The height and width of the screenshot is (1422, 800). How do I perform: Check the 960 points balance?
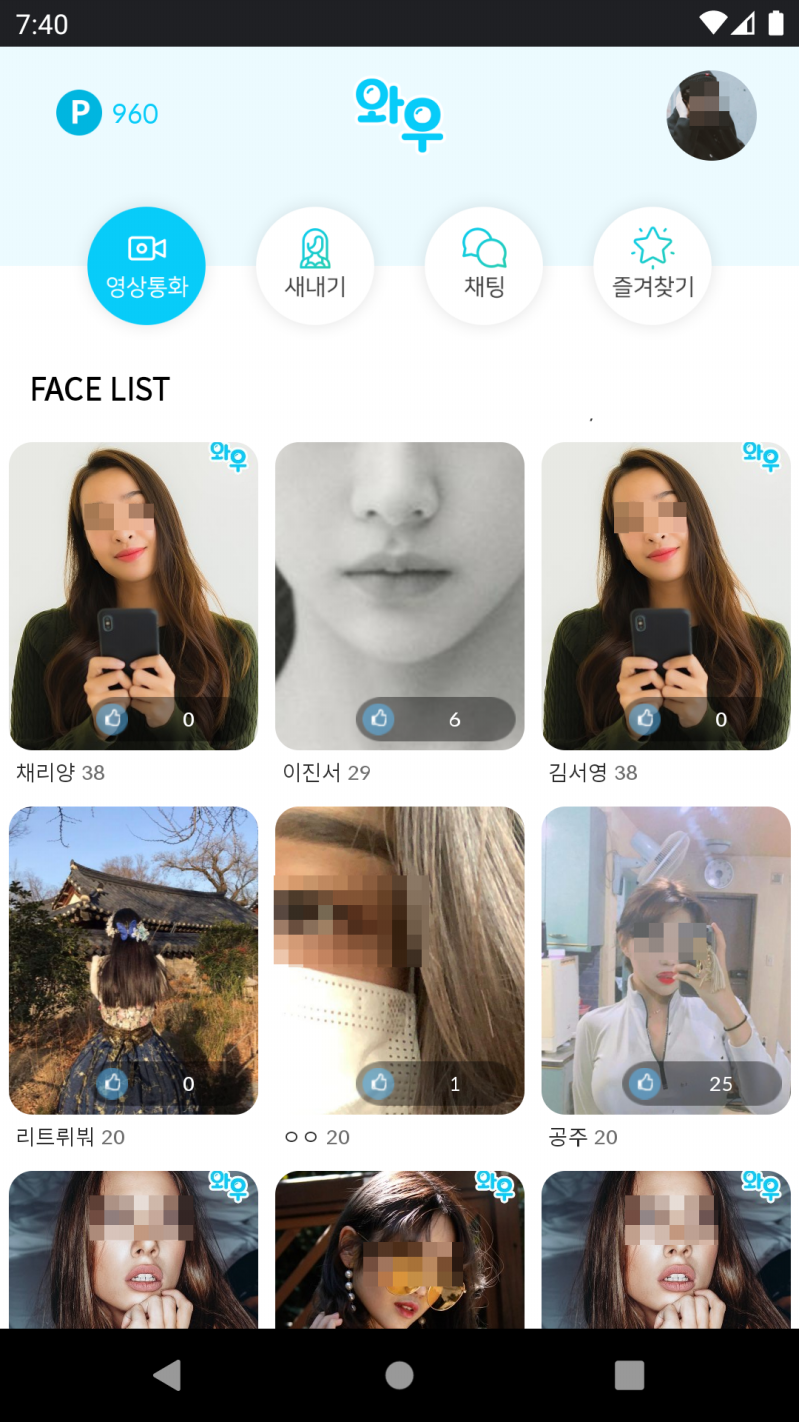tap(108, 113)
